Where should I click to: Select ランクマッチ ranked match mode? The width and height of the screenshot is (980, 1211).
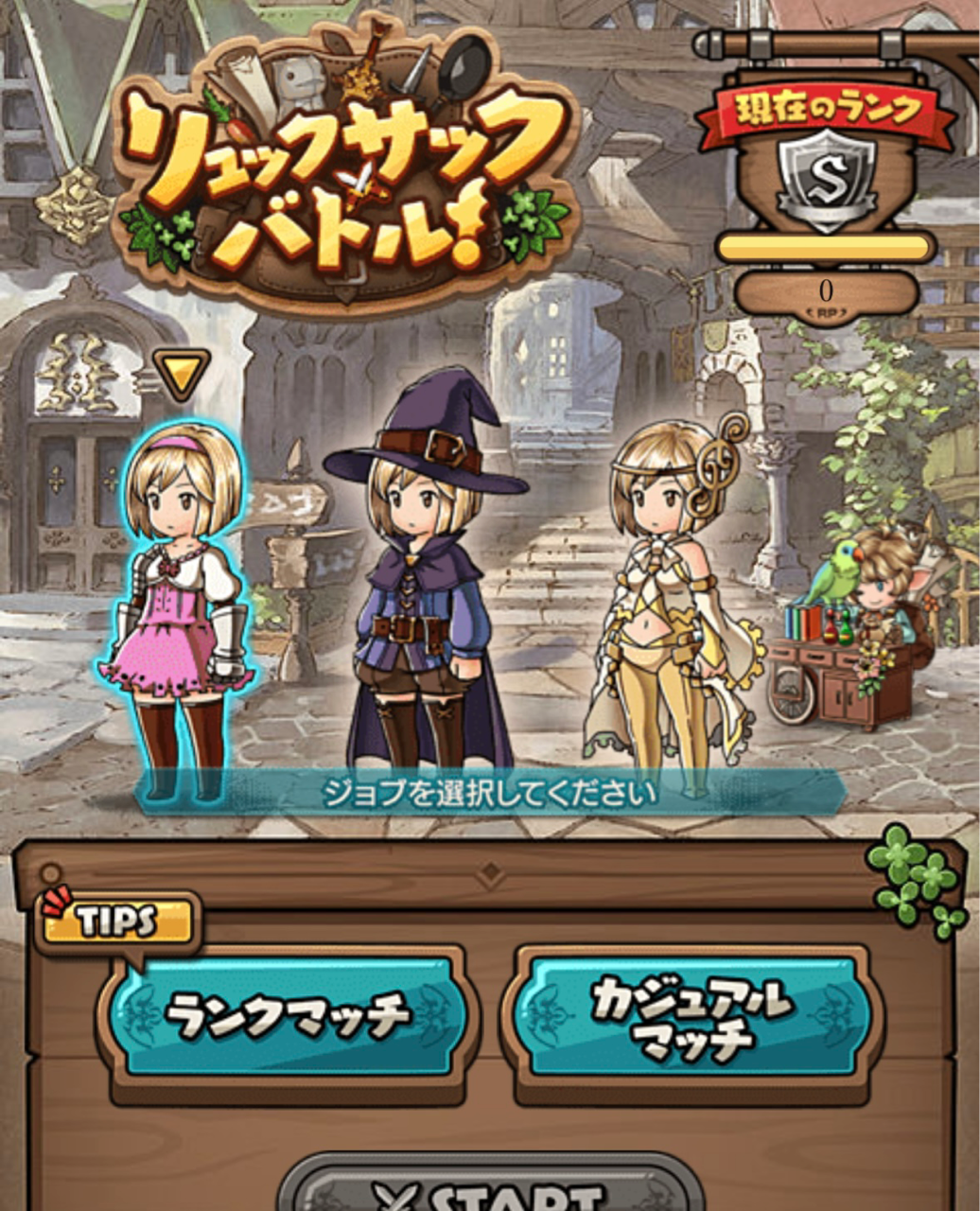(288, 1016)
